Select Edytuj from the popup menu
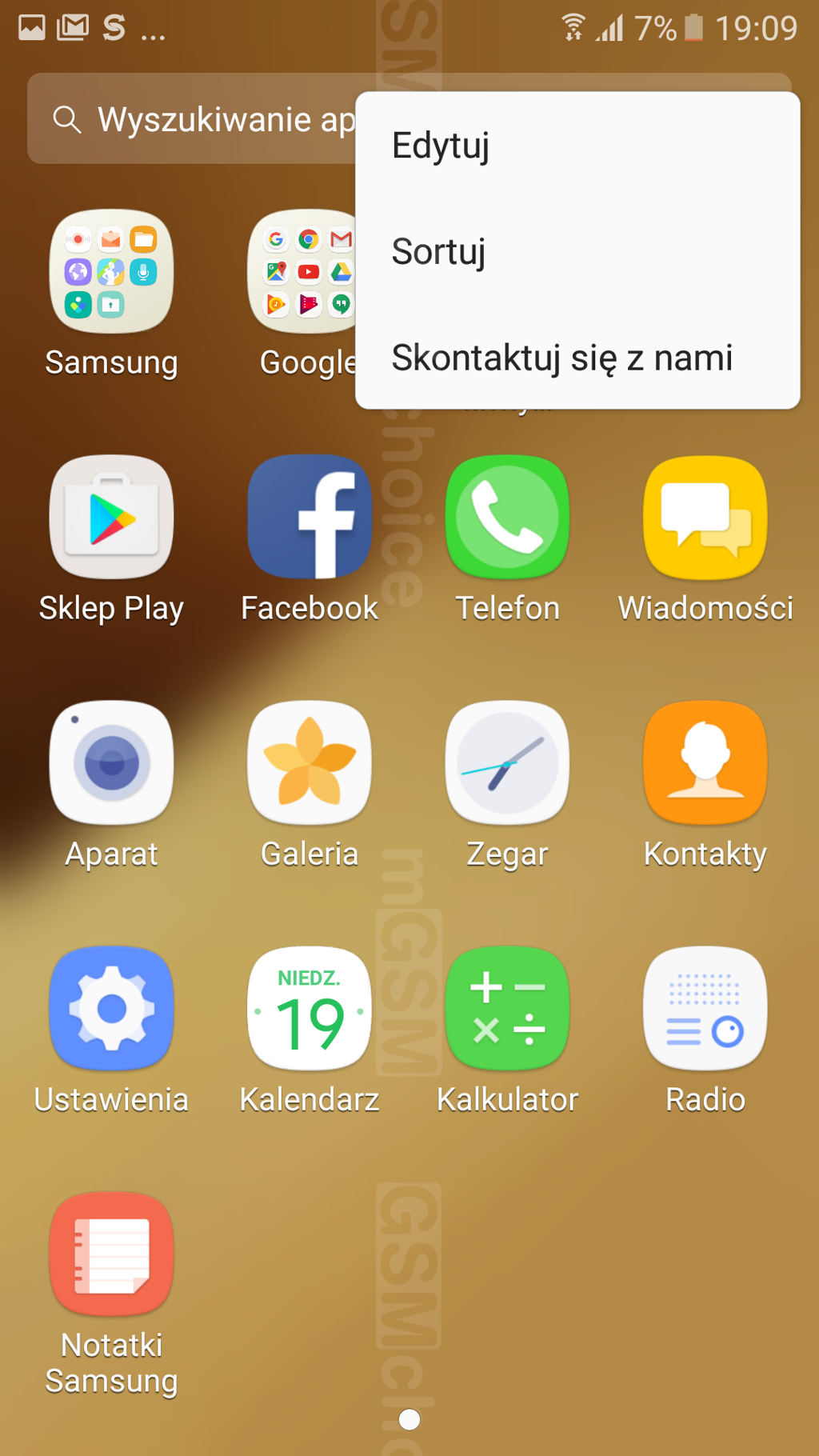819x1456 pixels. (x=441, y=146)
